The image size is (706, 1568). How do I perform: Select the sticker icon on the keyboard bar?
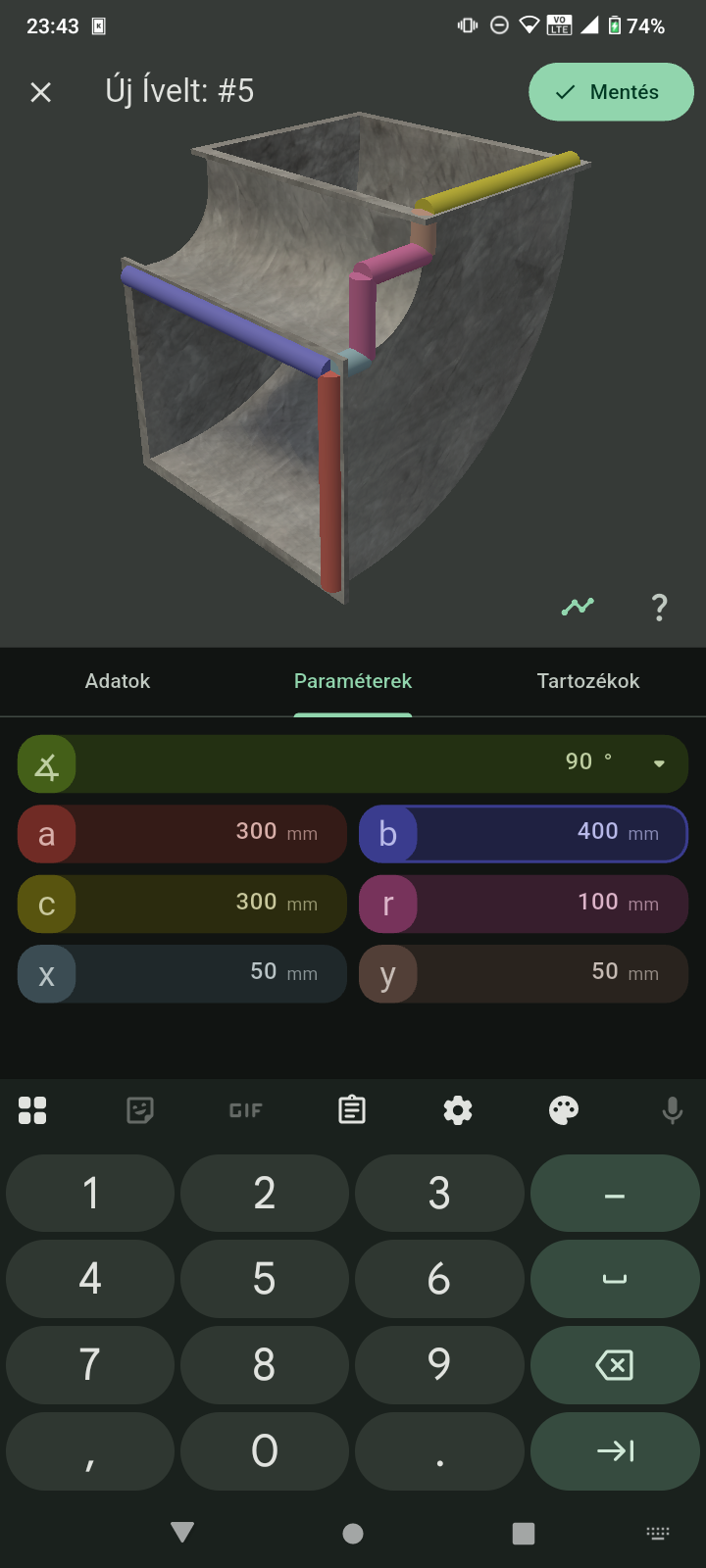138,1109
